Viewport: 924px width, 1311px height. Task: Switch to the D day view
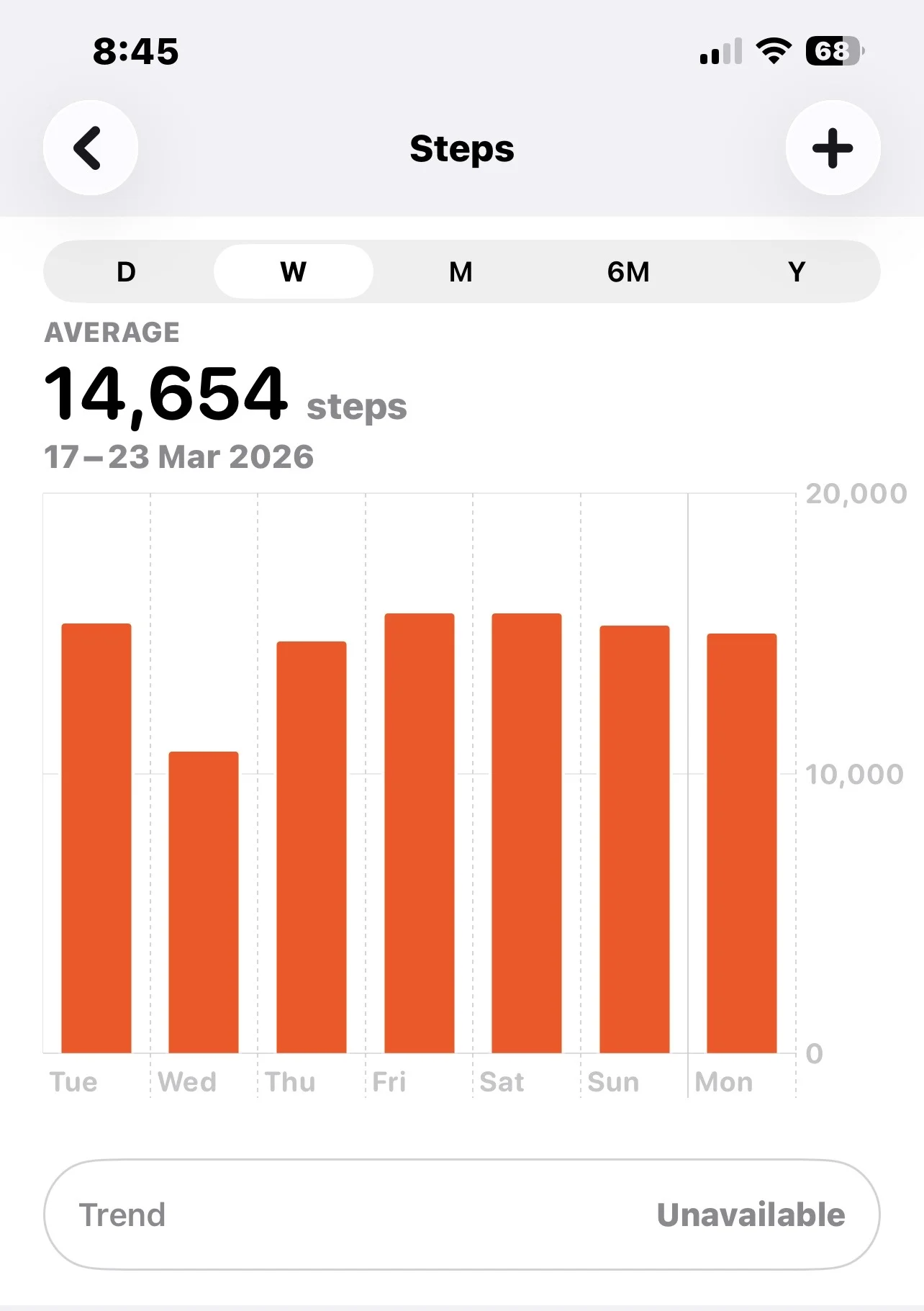pyautogui.click(x=126, y=272)
